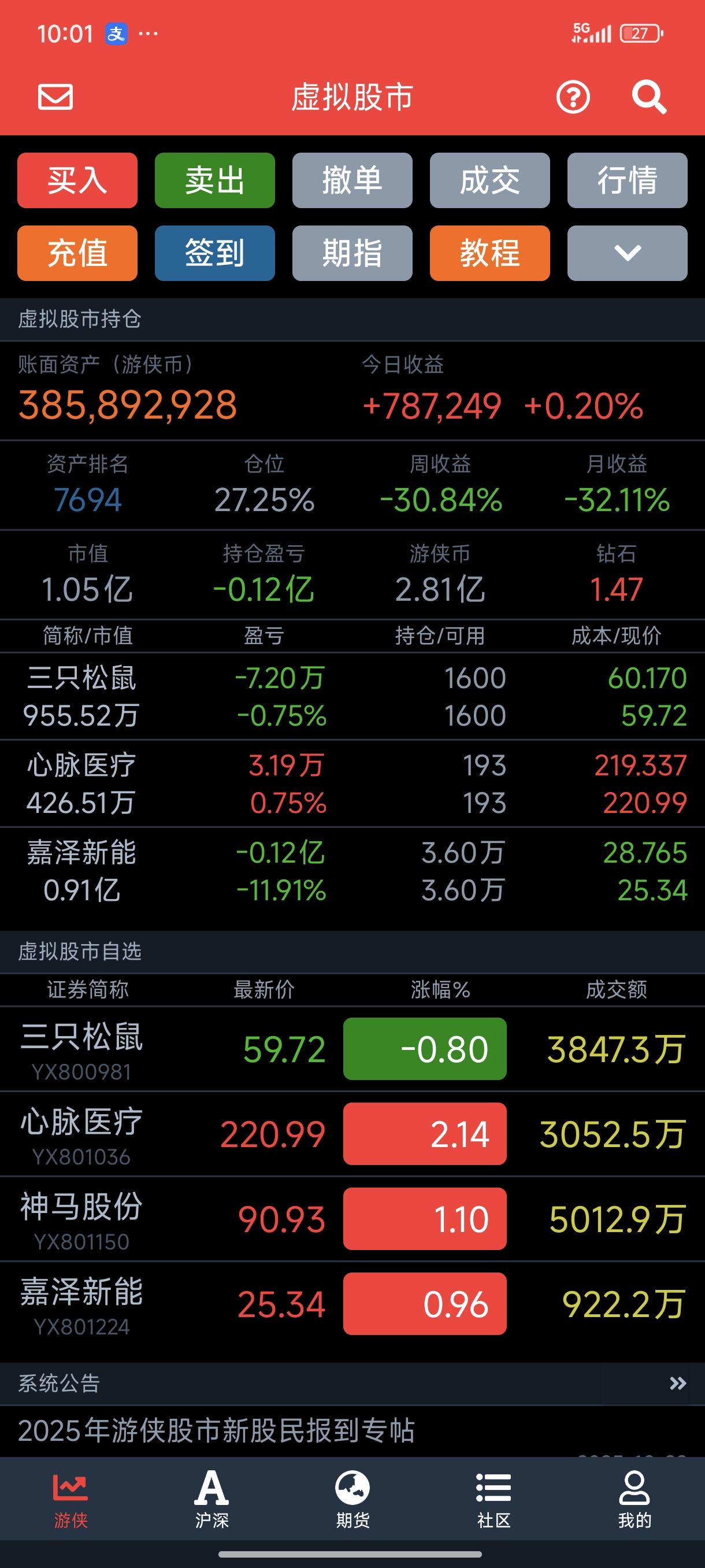
Task: Open 神马股份 in the watchlist
Action: point(352,1219)
